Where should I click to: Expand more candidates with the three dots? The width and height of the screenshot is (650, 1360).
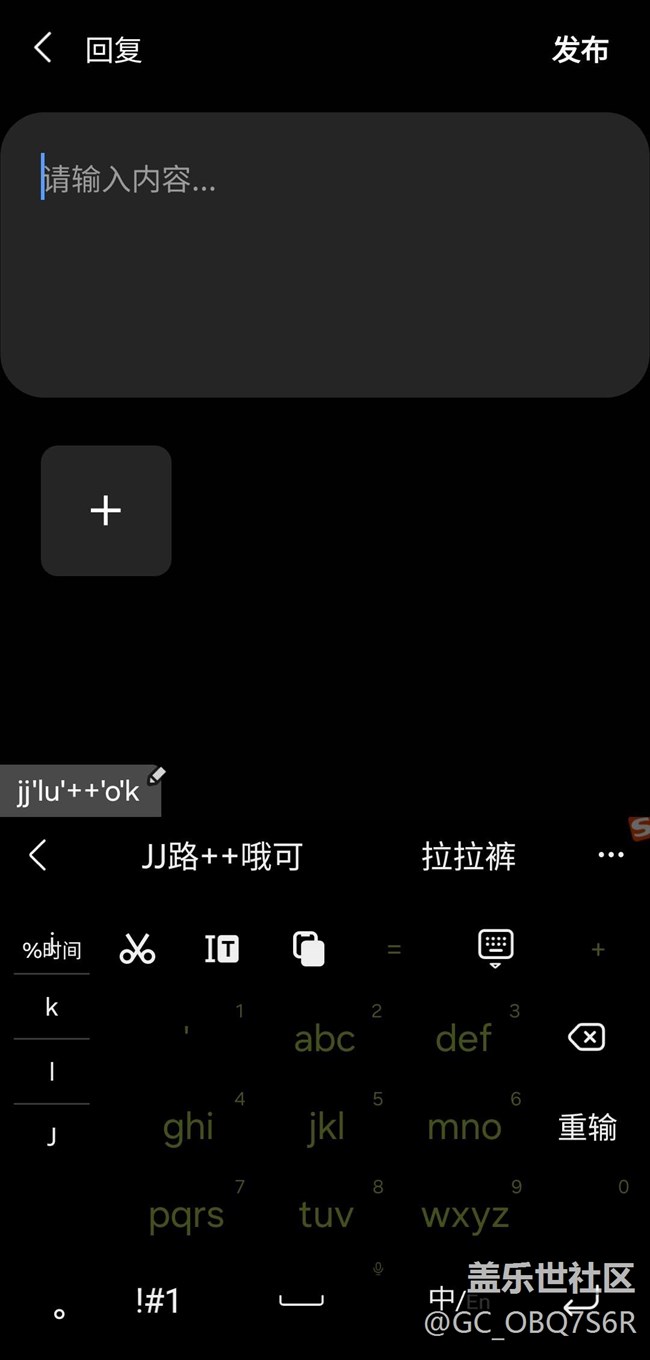[x=610, y=855]
